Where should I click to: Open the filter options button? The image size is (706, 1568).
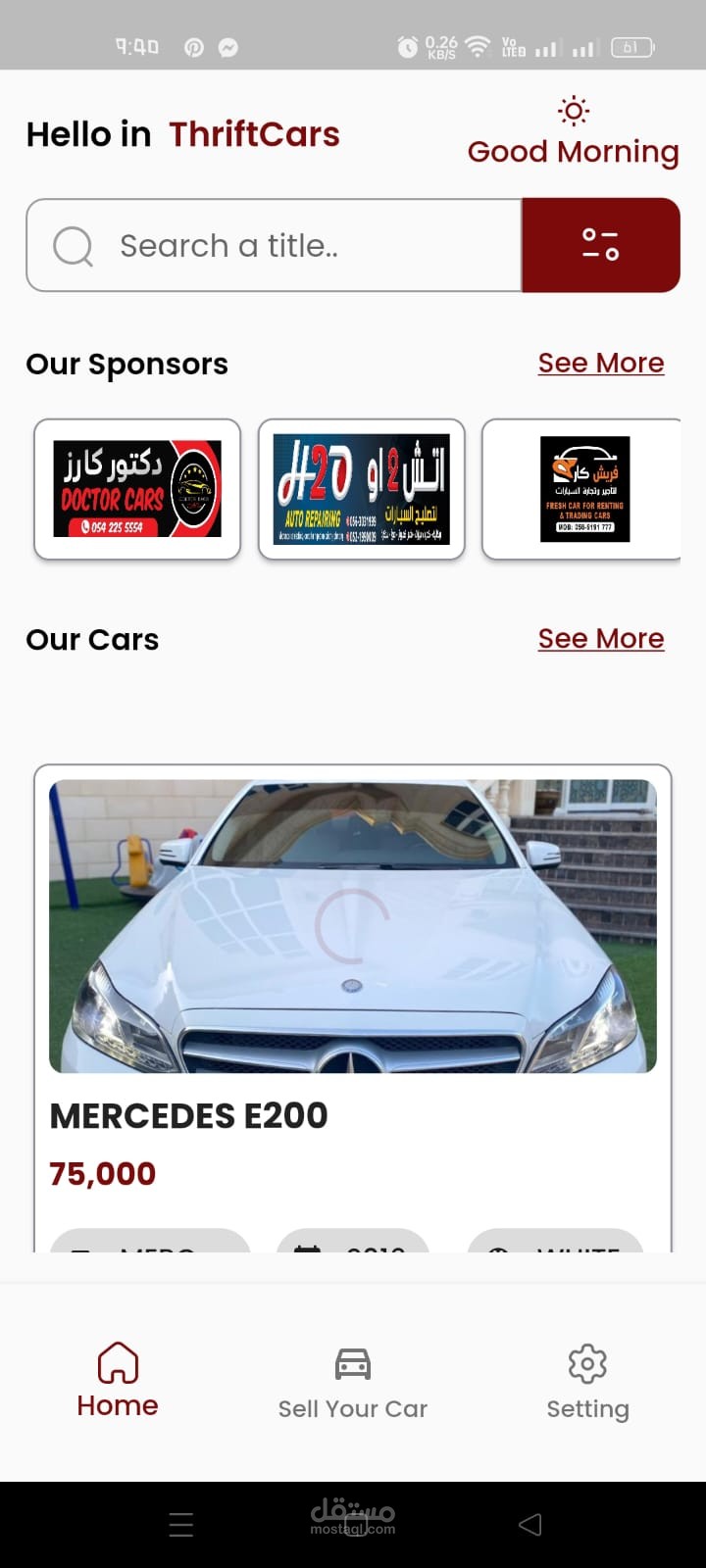(600, 245)
